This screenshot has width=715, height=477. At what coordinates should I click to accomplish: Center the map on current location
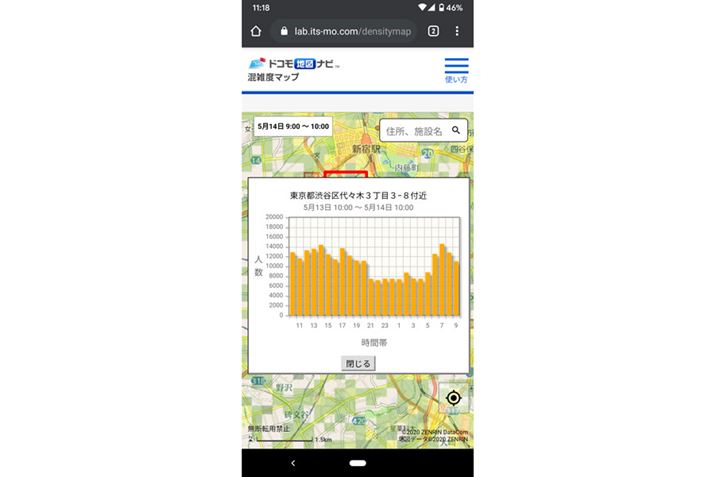coord(453,398)
